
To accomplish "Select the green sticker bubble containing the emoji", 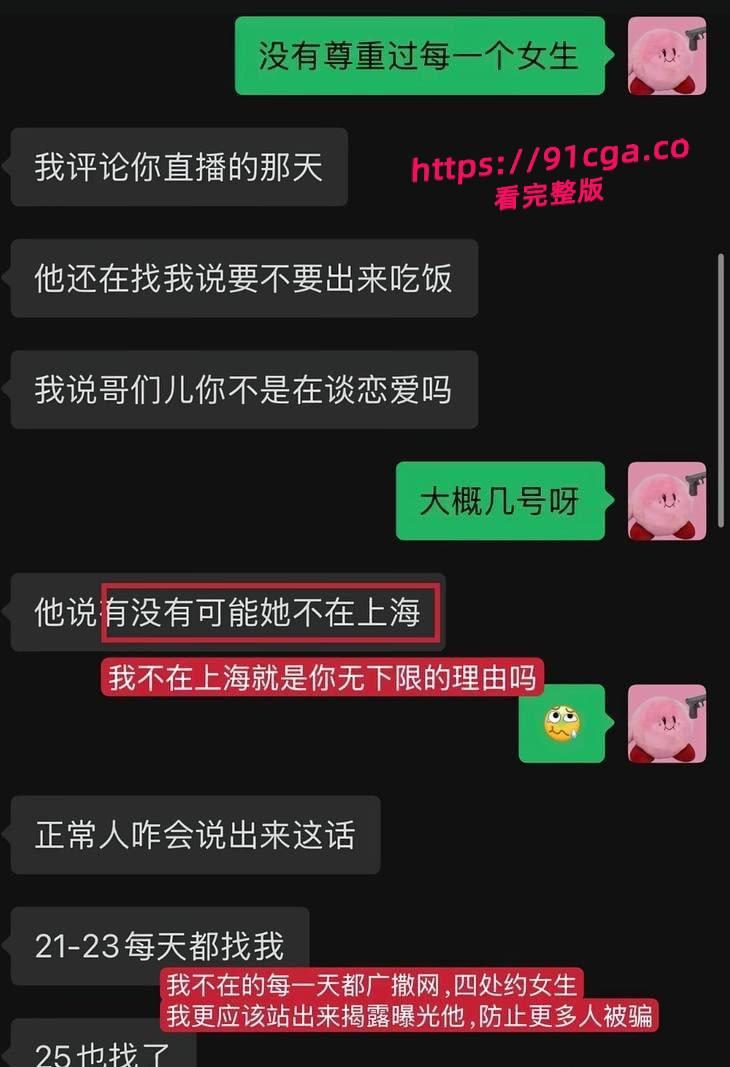I will (x=563, y=724).
